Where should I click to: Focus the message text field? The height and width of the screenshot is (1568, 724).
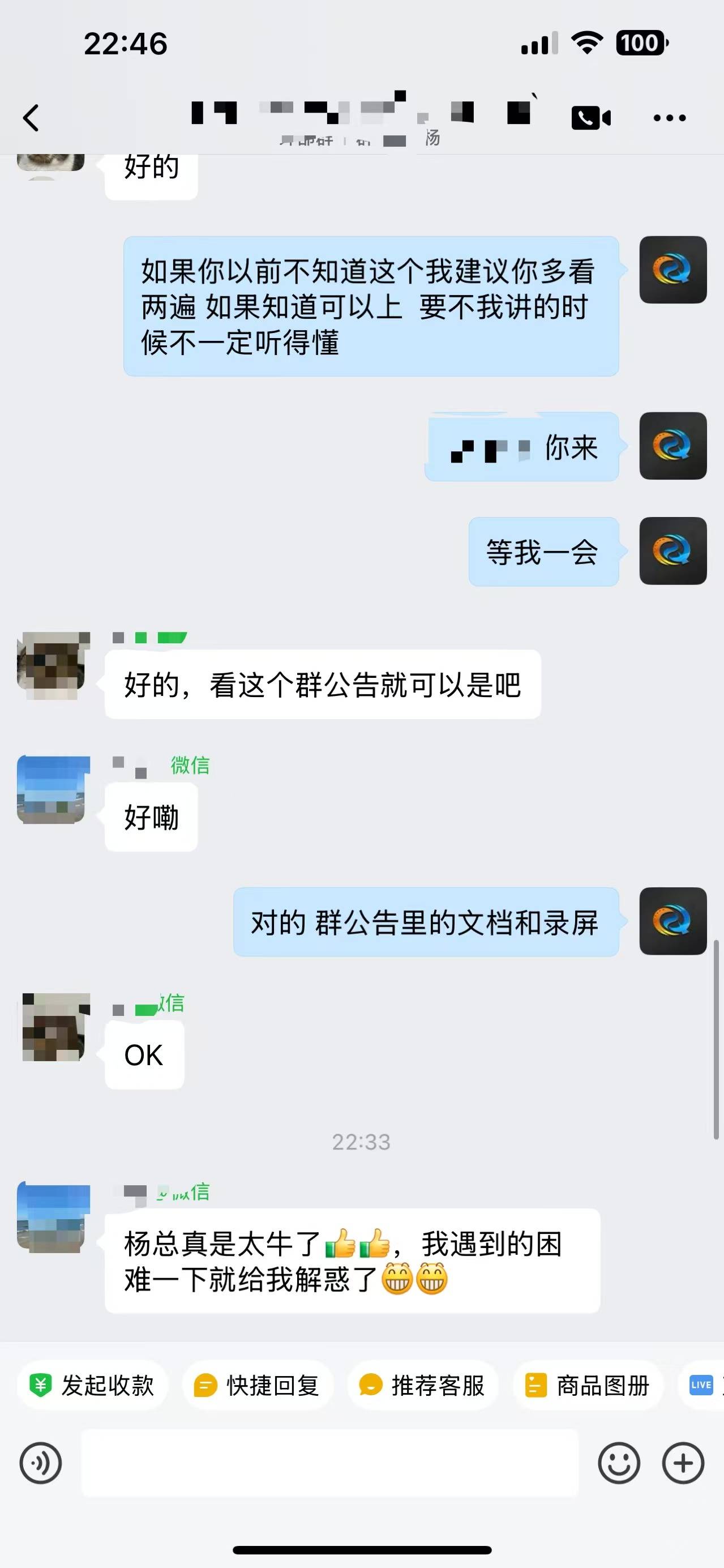coord(330,1463)
